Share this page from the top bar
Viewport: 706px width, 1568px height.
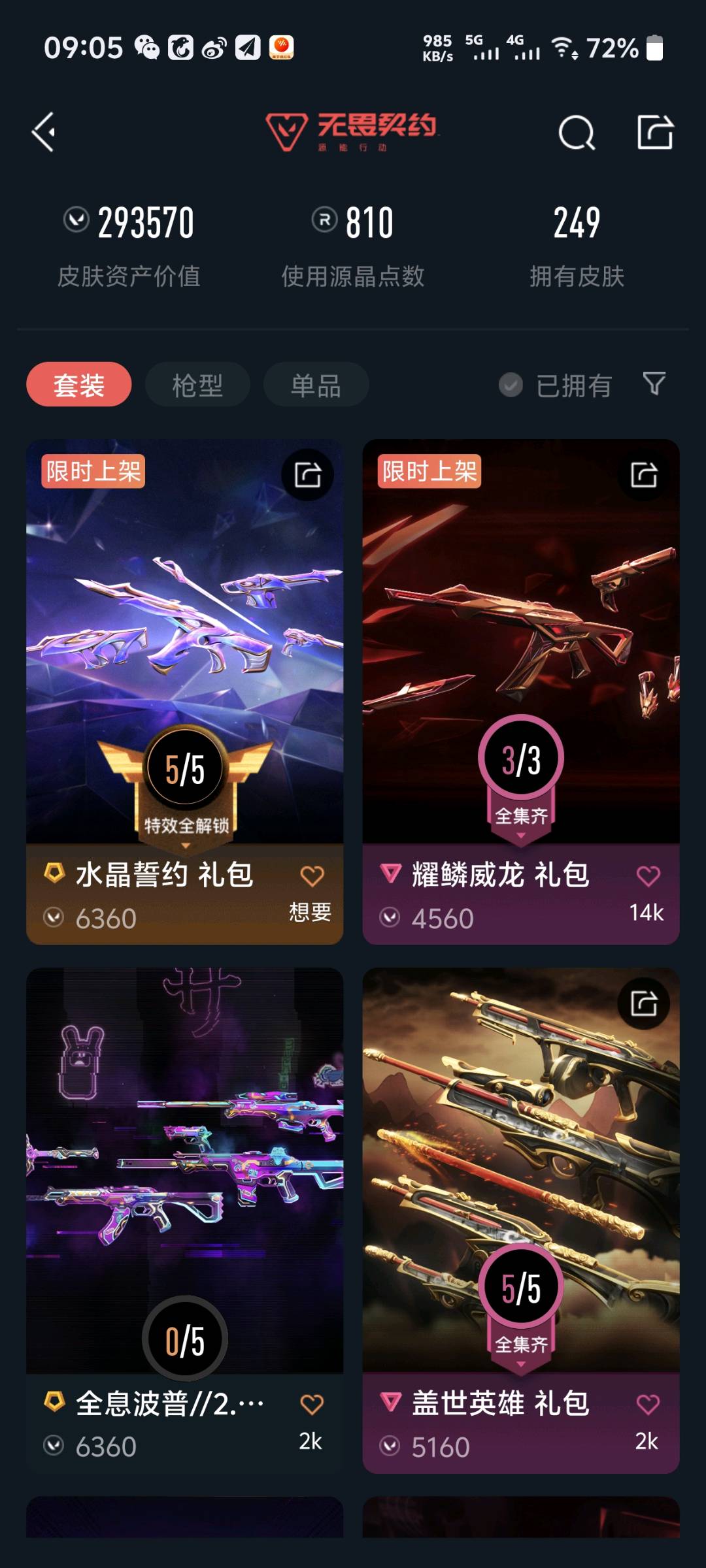pyautogui.click(x=655, y=132)
